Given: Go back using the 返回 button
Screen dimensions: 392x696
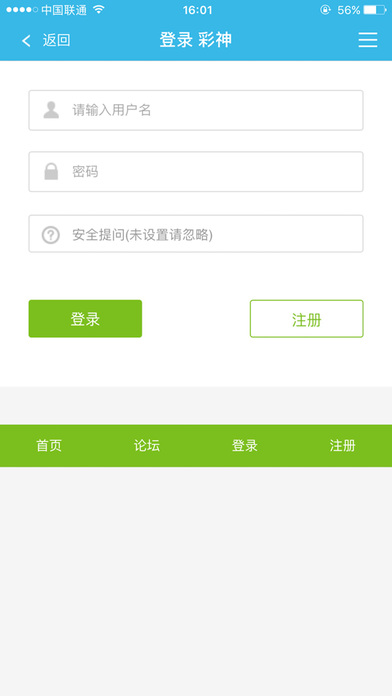Looking at the screenshot, I should [x=46, y=40].
